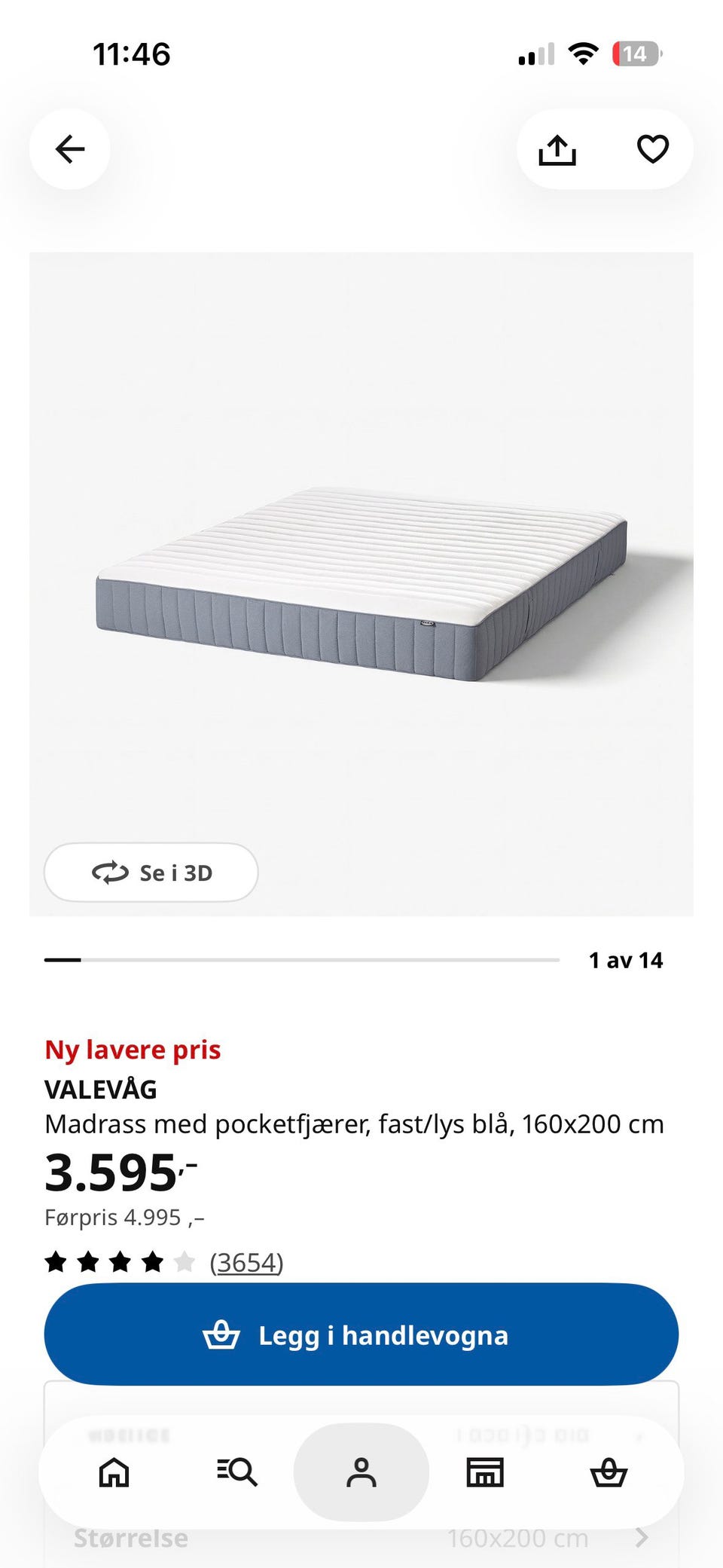Viewport: 723px width, 1568px height.
Task: Open the Størrelse 160x200 cm selector
Action: pos(361,1538)
